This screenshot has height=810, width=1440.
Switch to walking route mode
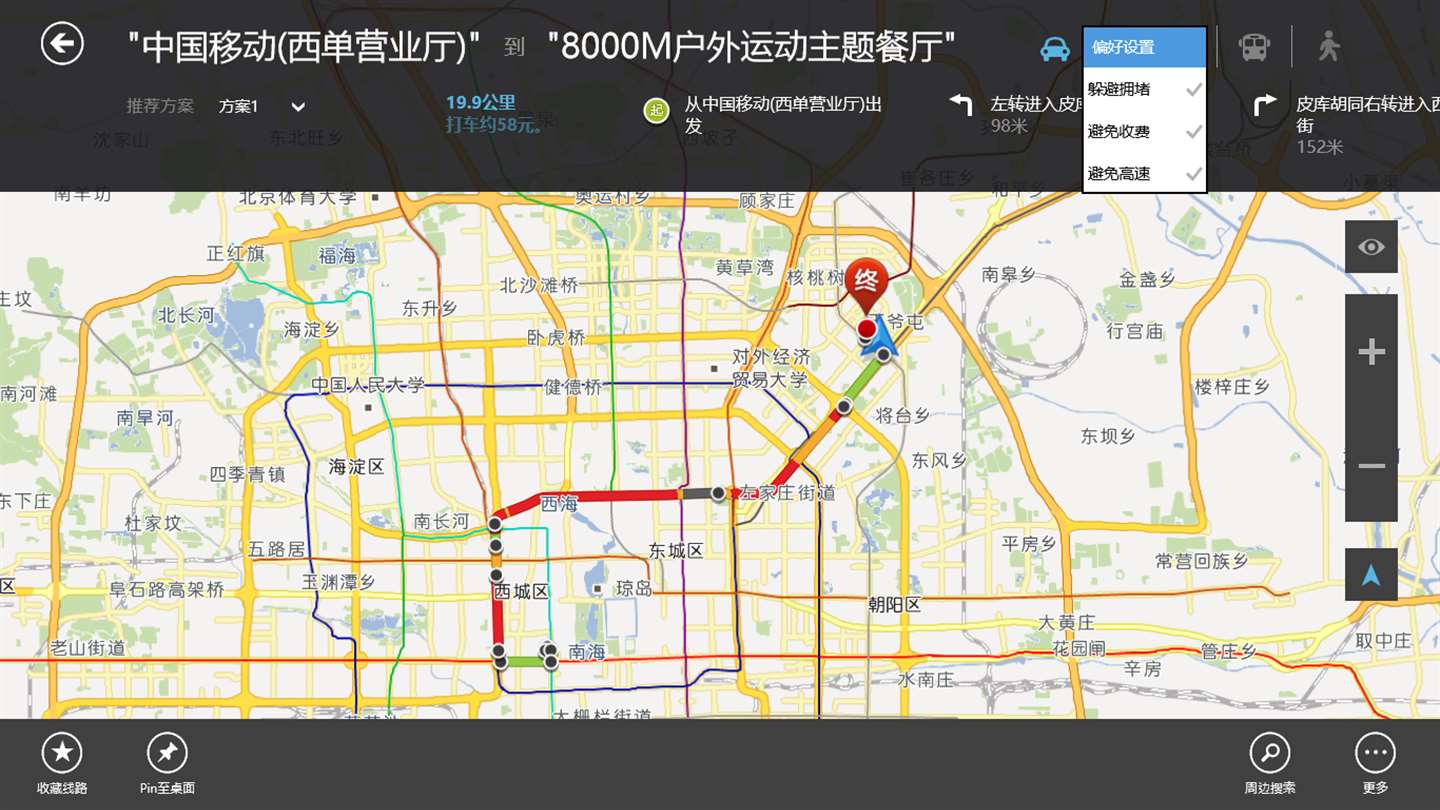point(1328,46)
